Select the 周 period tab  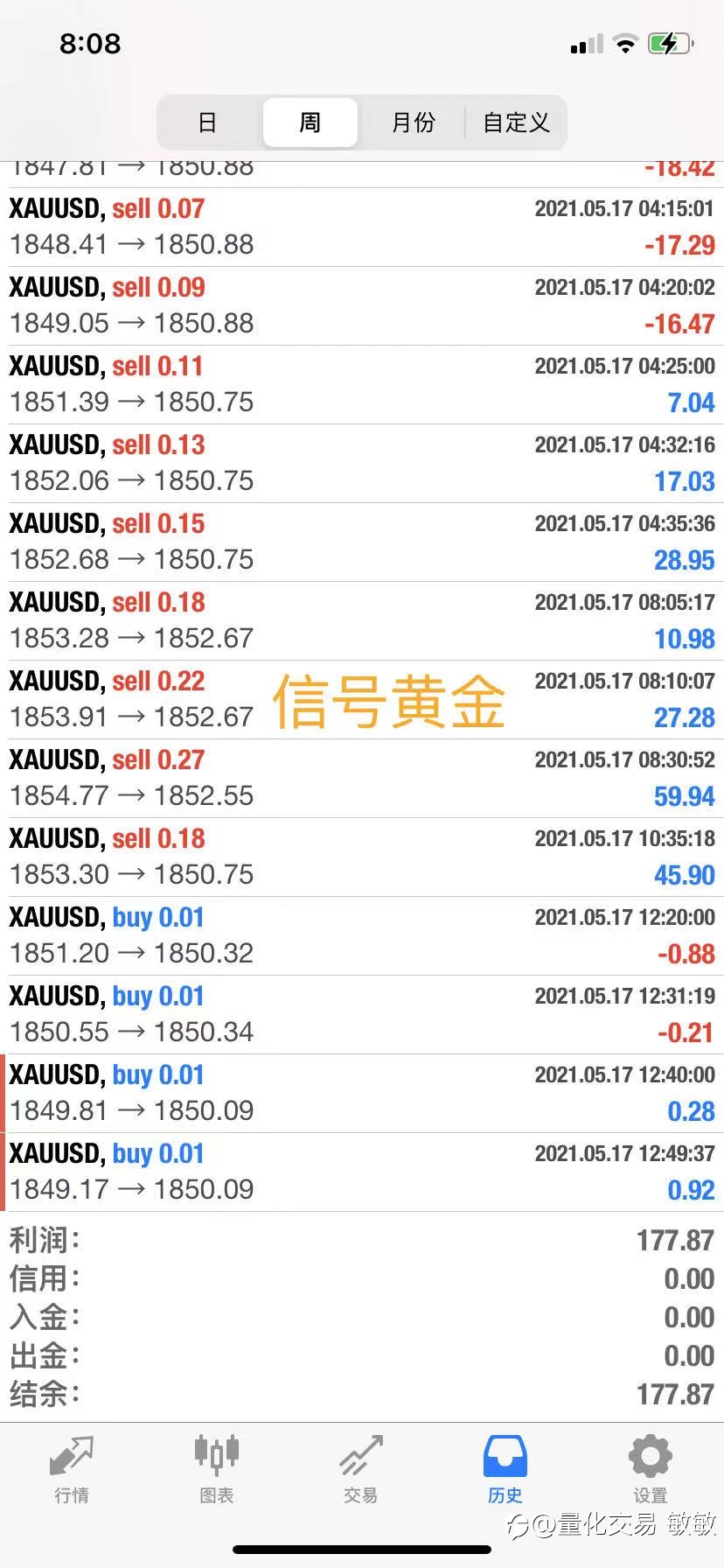(310, 122)
